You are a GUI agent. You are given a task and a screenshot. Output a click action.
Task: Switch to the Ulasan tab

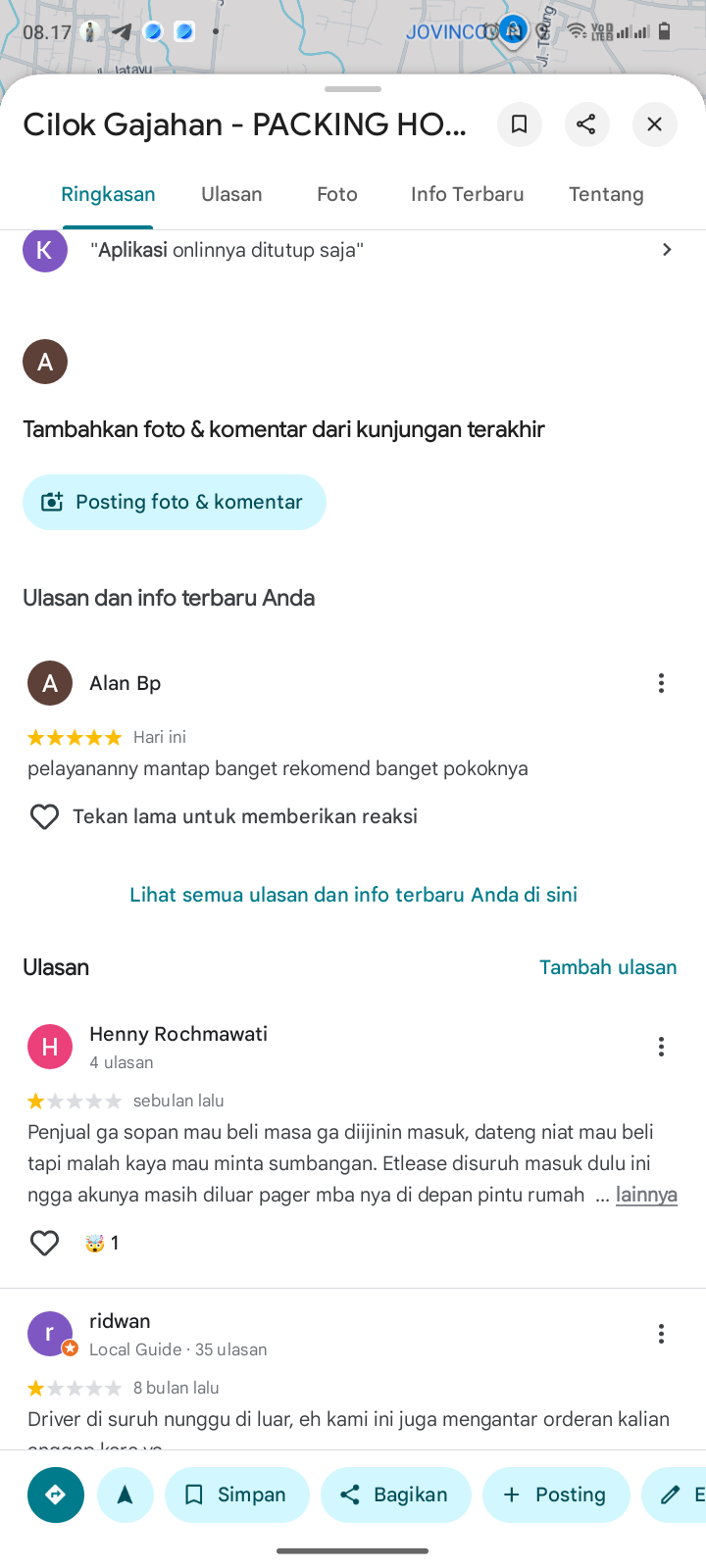click(231, 194)
